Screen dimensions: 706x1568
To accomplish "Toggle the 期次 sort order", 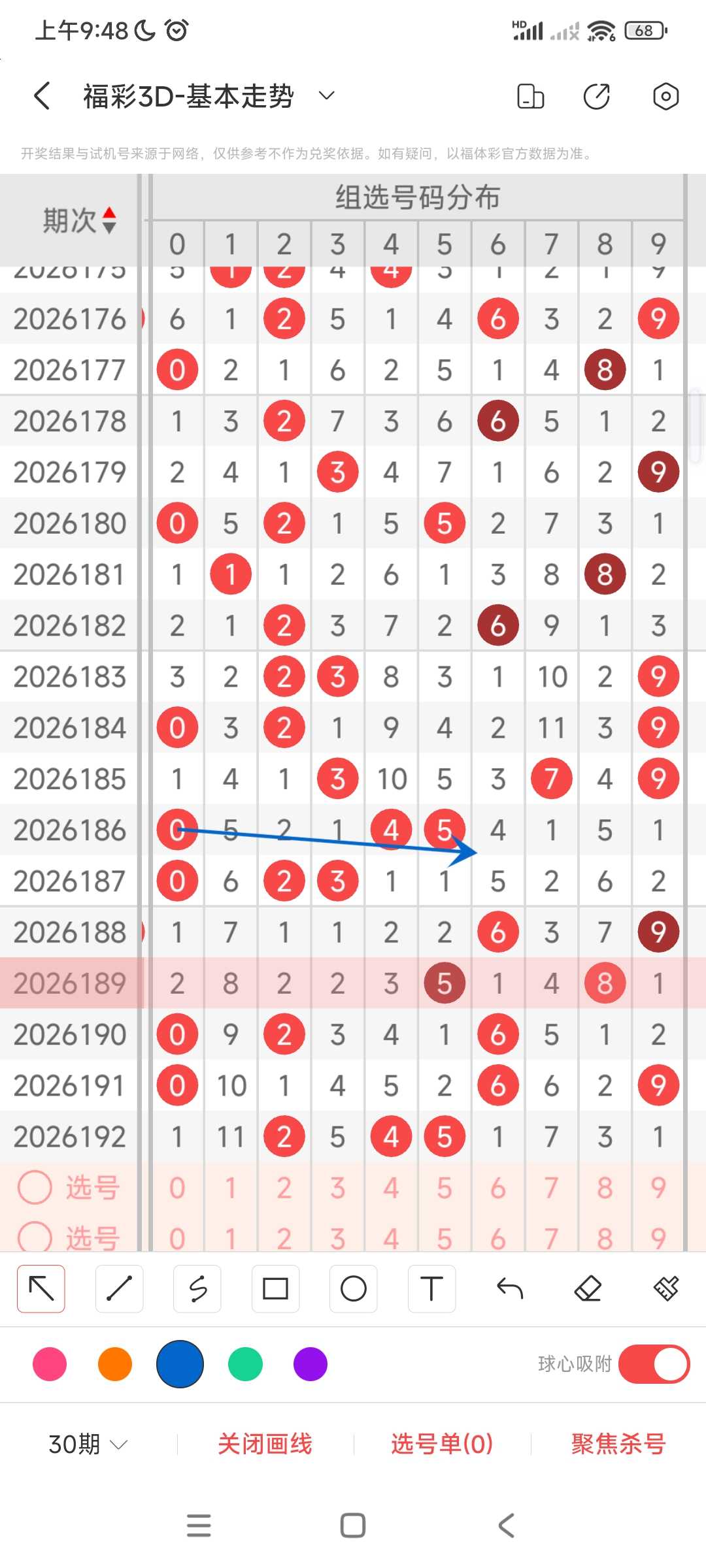I will point(80,220).
